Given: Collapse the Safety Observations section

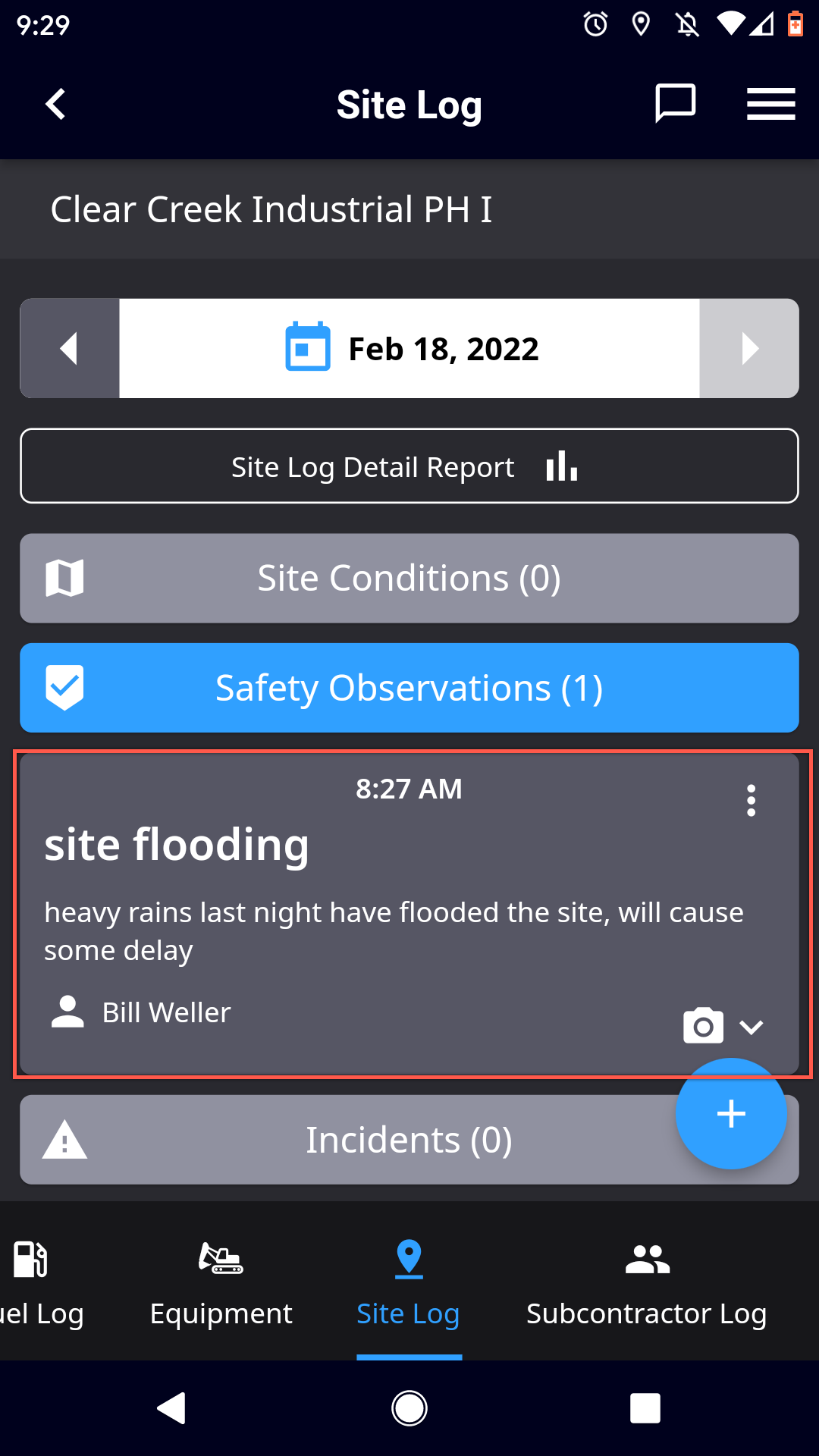Looking at the screenshot, I should (x=409, y=688).
